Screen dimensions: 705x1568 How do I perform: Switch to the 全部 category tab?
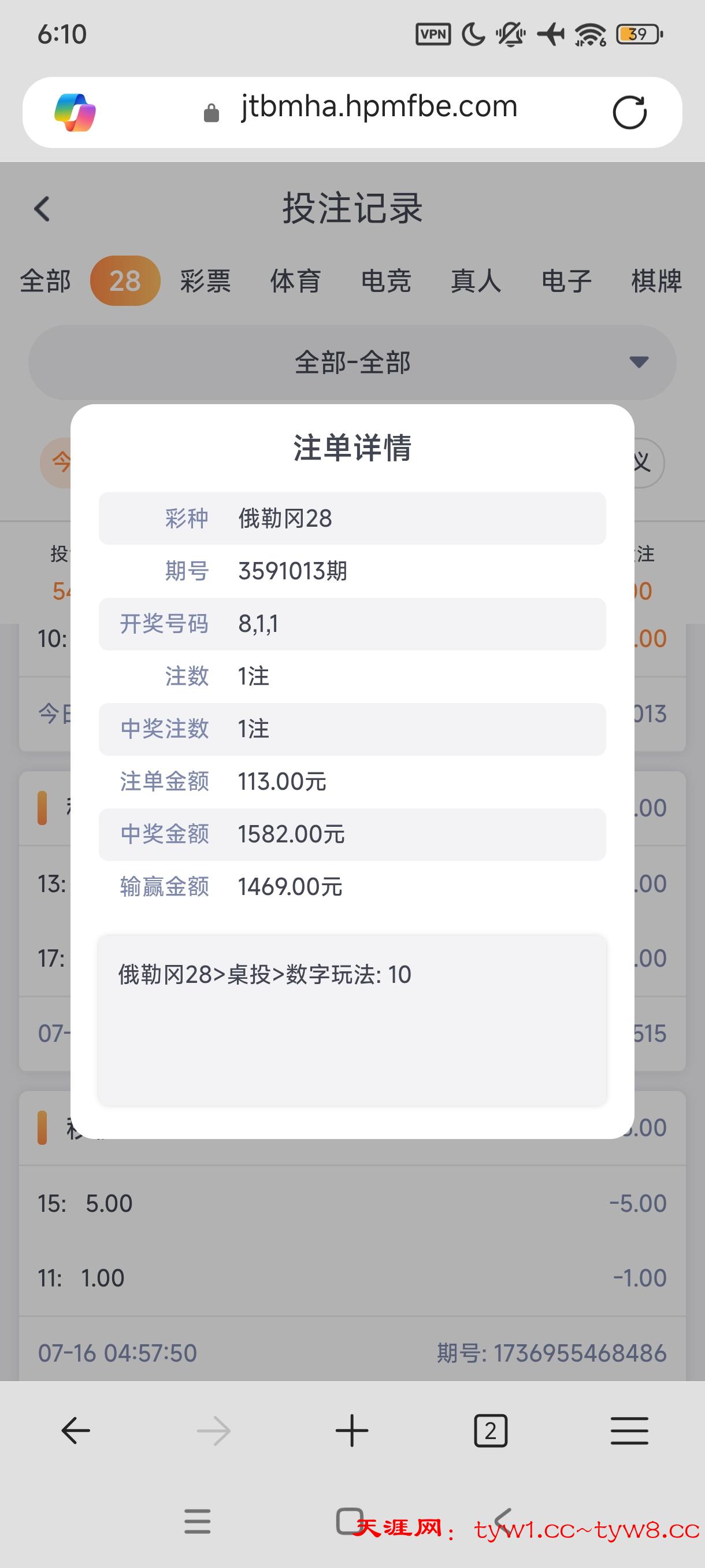tap(45, 281)
